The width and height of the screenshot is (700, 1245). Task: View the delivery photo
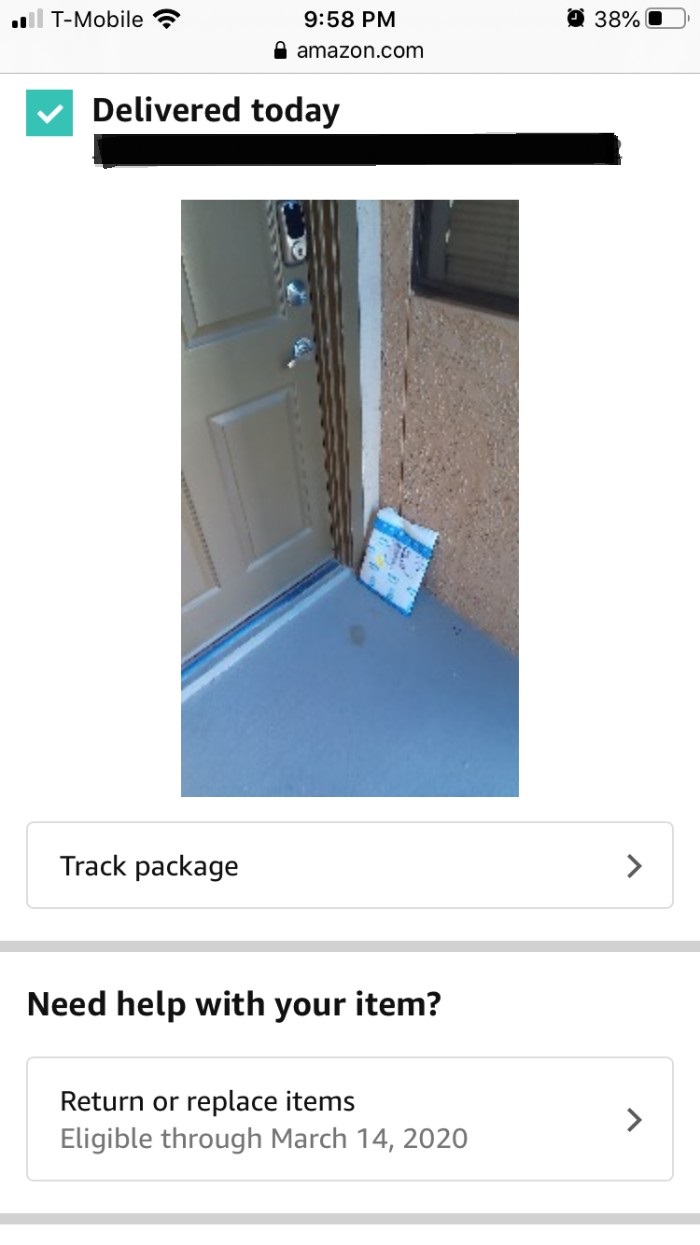(x=349, y=497)
